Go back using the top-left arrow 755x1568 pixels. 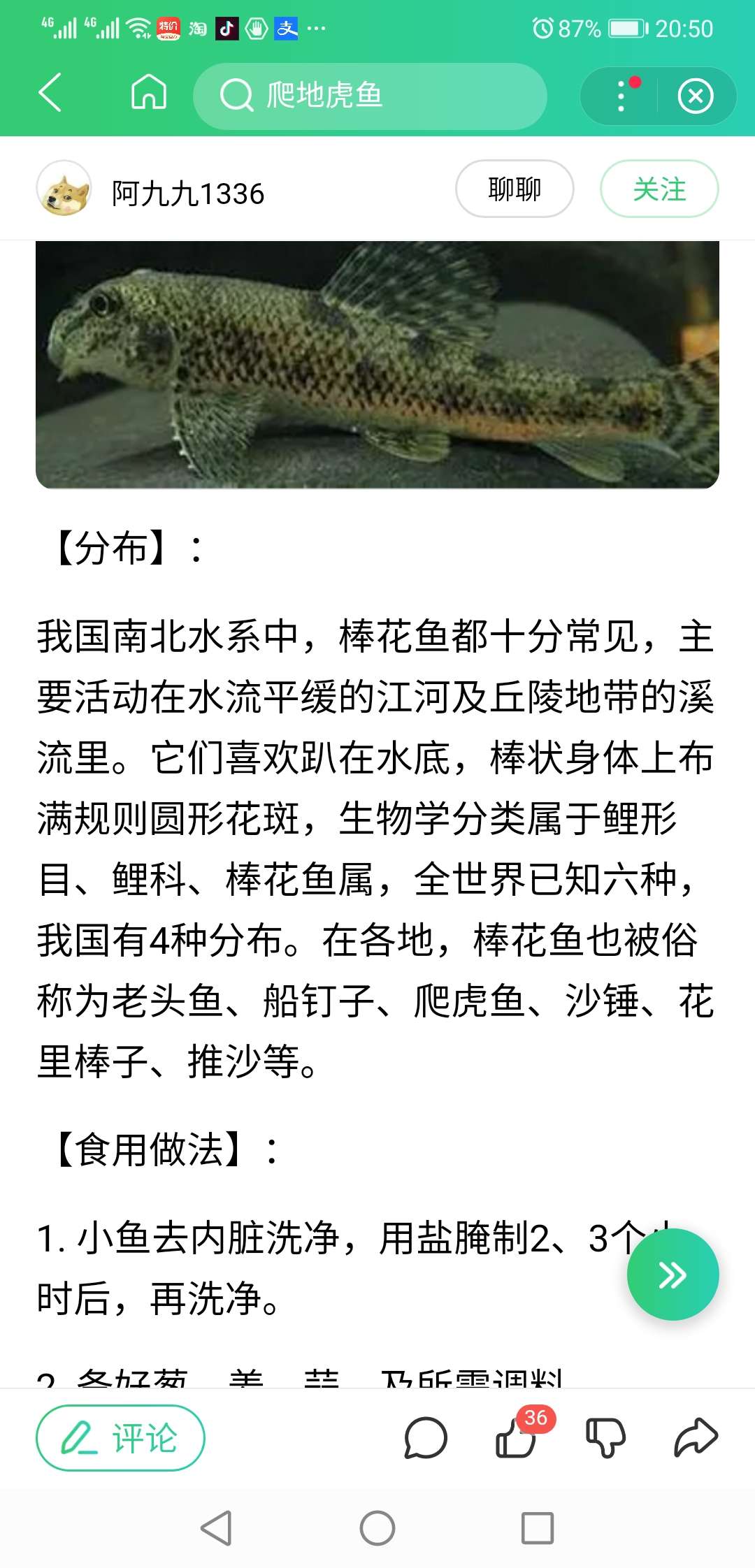pos(50,92)
